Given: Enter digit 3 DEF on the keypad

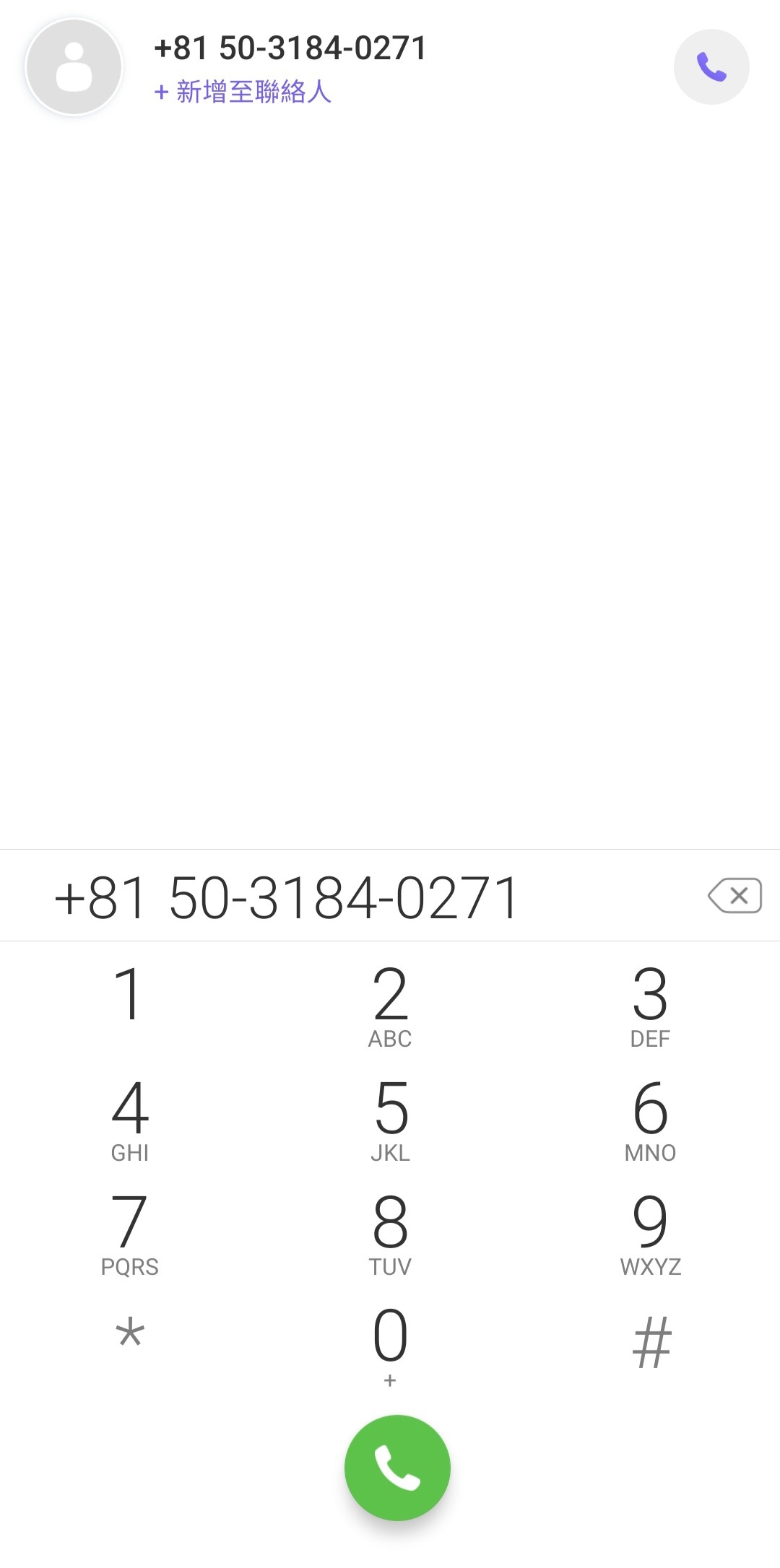Looking at the screenshot, I should tap(650, 1006).
